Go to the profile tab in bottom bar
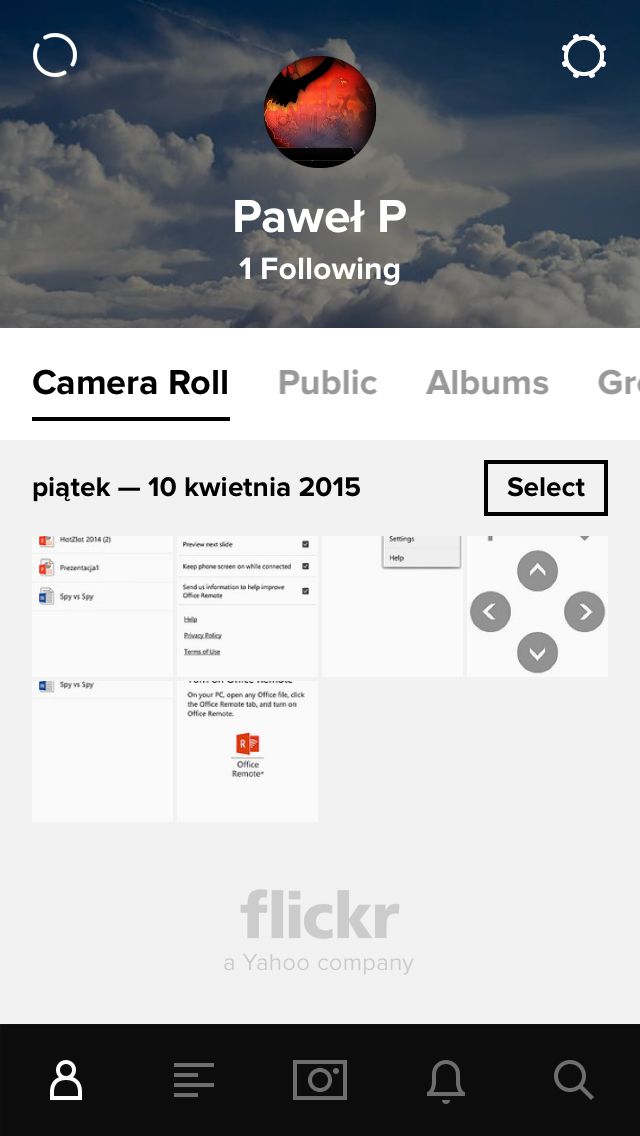 pyautogui.click(x=66, y=1080)
